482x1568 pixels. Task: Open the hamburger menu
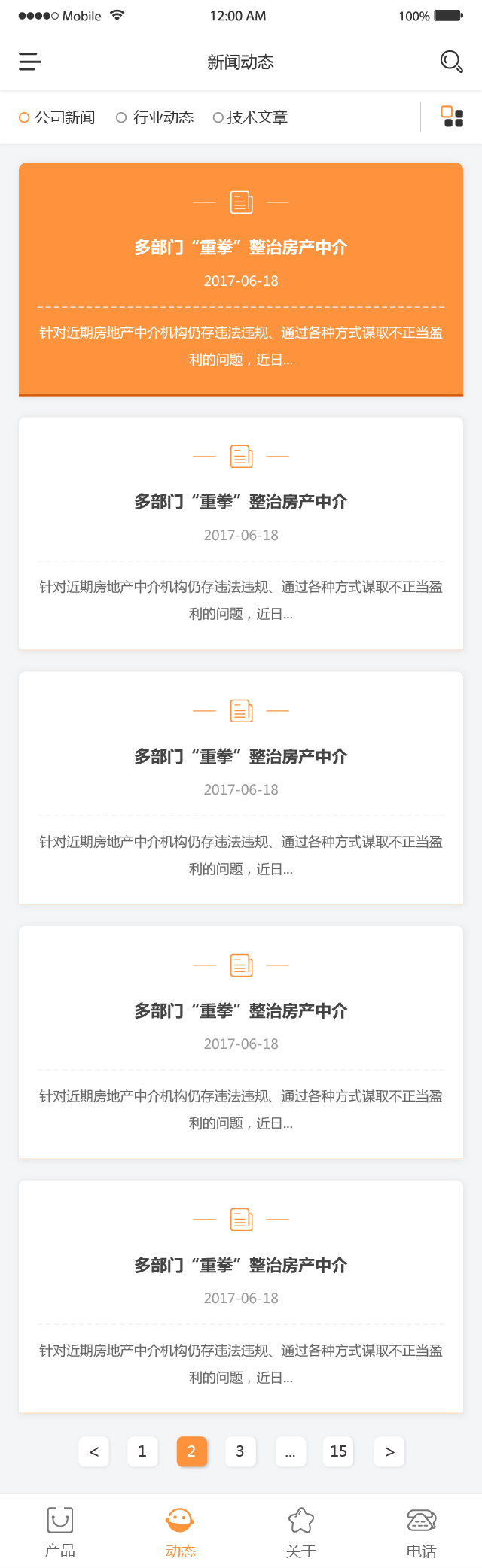30,62
